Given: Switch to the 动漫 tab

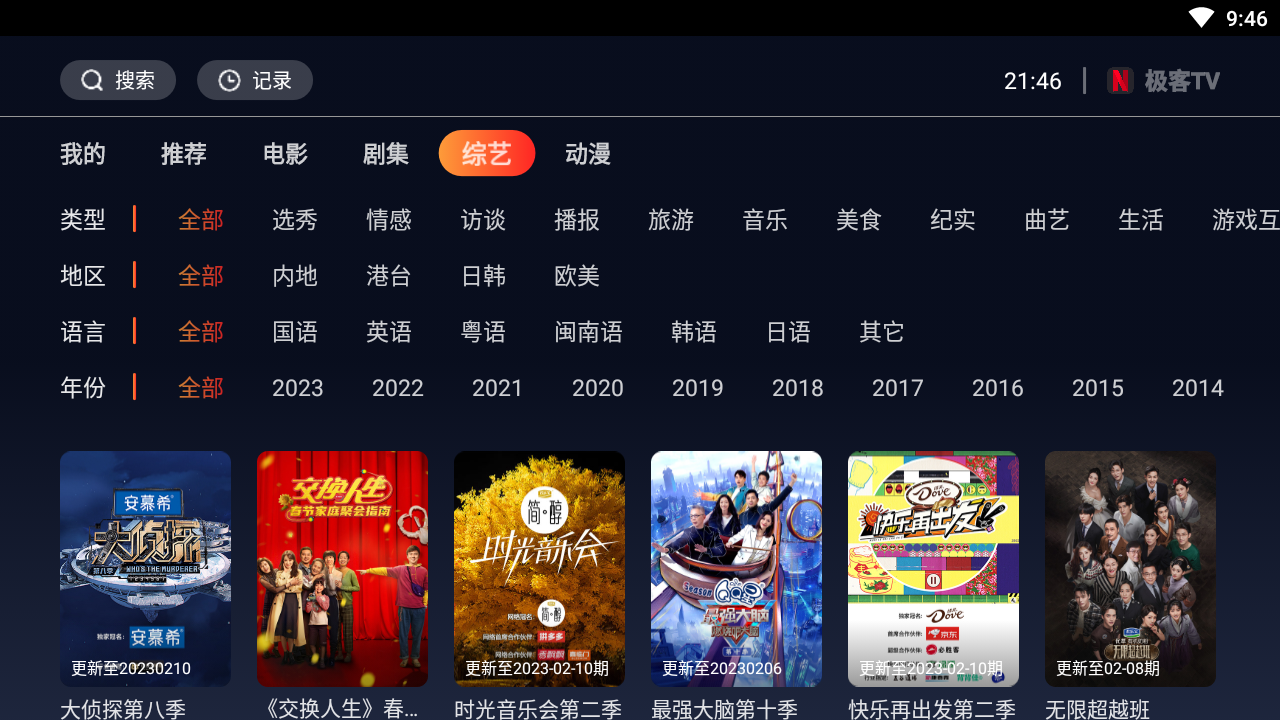Looking at the screenshot, I should tap(588, 154).
